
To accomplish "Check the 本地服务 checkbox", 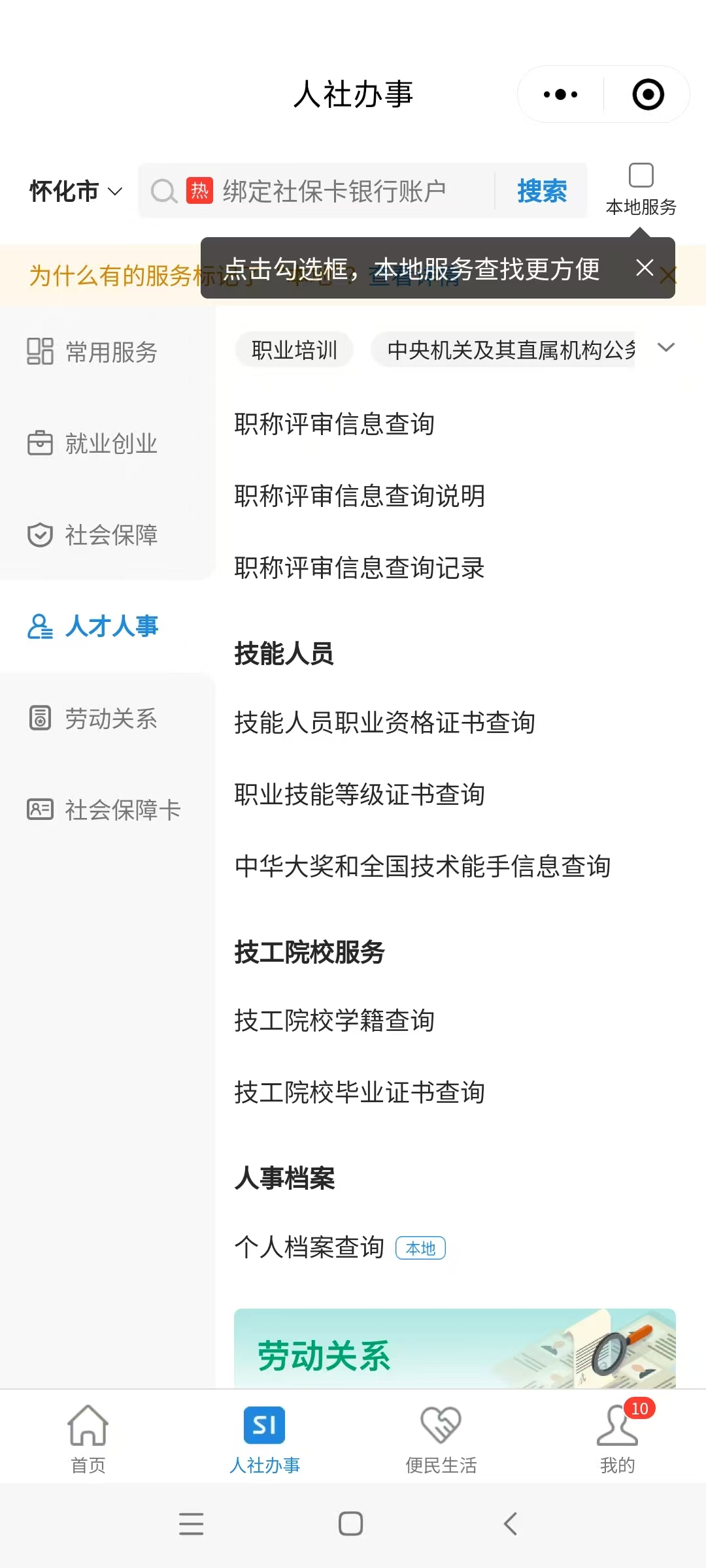I will click(641, 176).
